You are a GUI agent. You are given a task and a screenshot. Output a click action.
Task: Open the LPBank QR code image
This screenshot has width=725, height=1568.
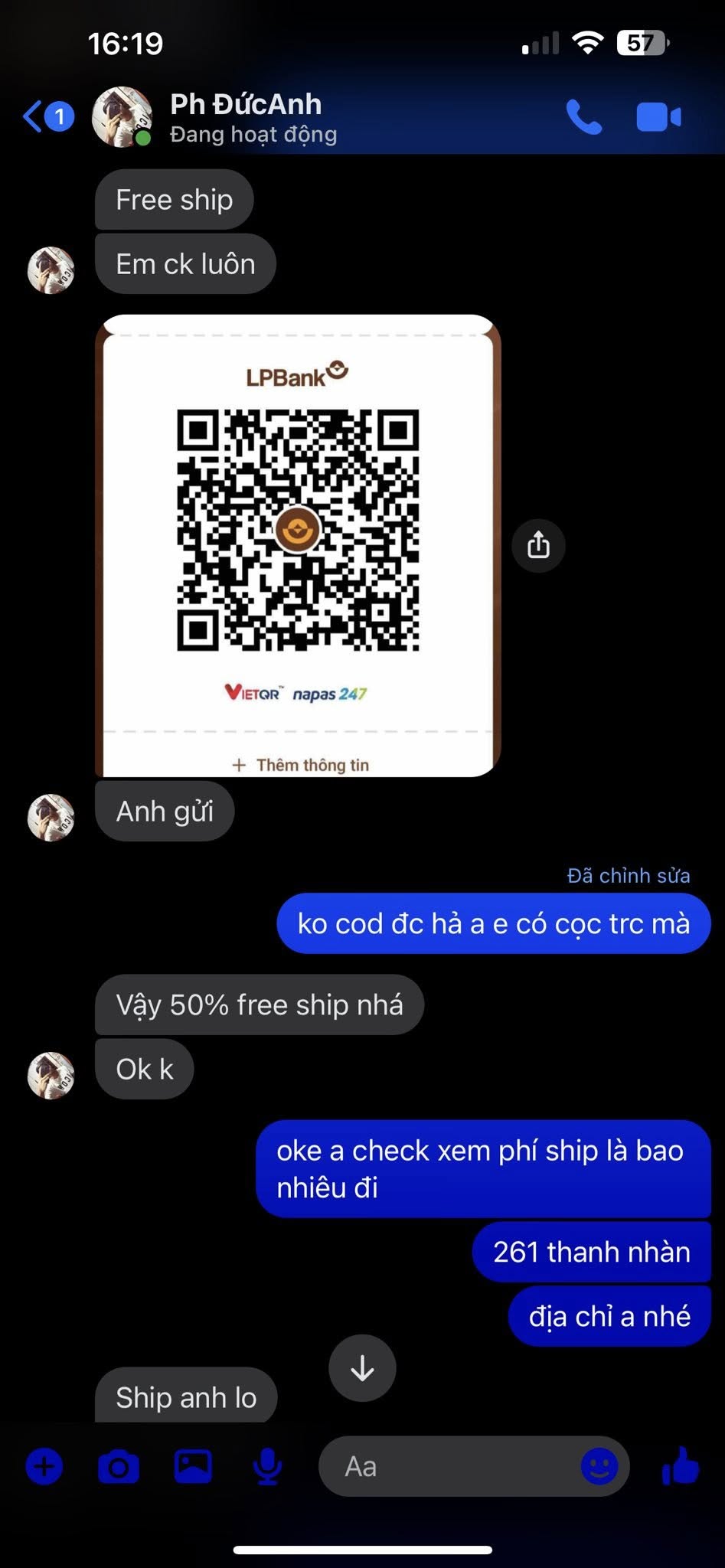click(x=298, y=546)
